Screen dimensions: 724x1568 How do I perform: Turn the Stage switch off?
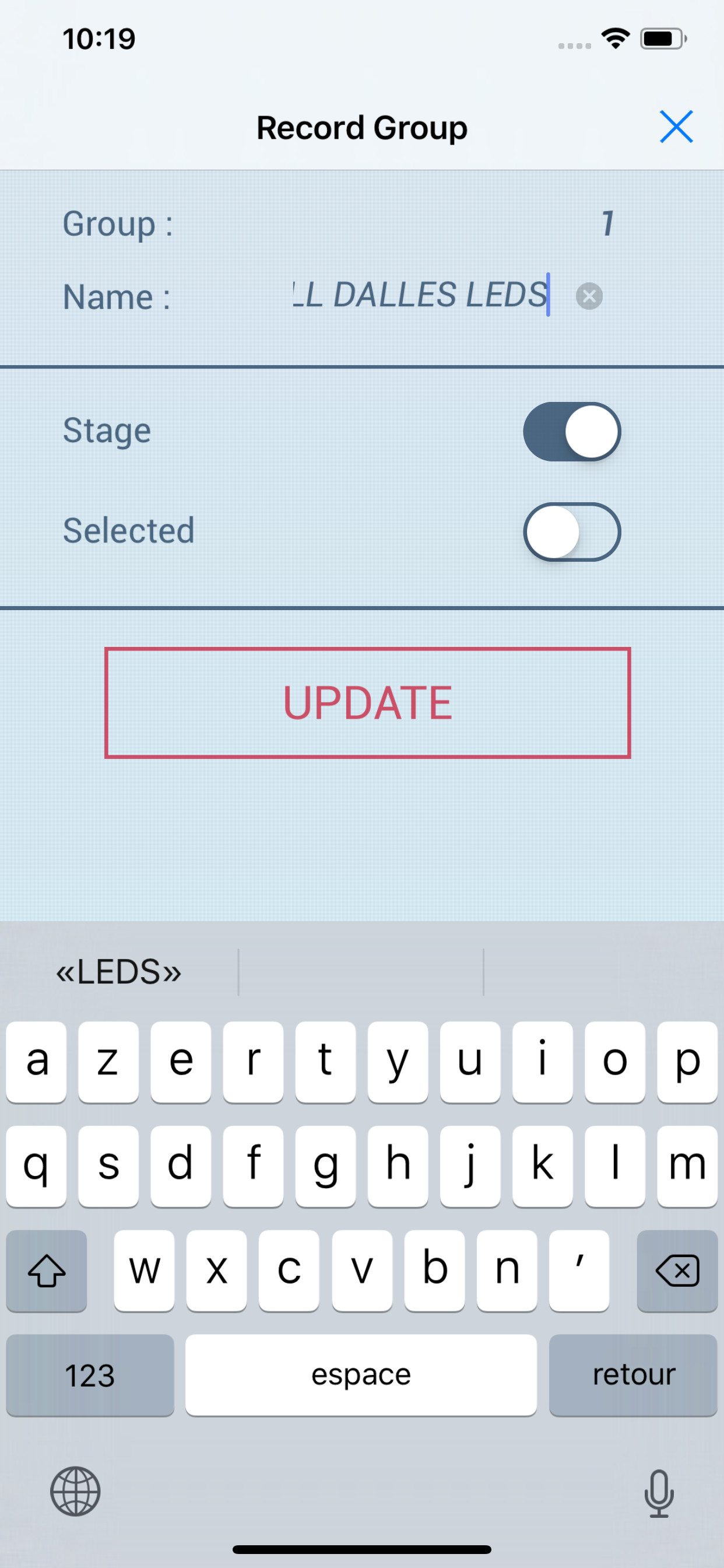pos(572,430)
